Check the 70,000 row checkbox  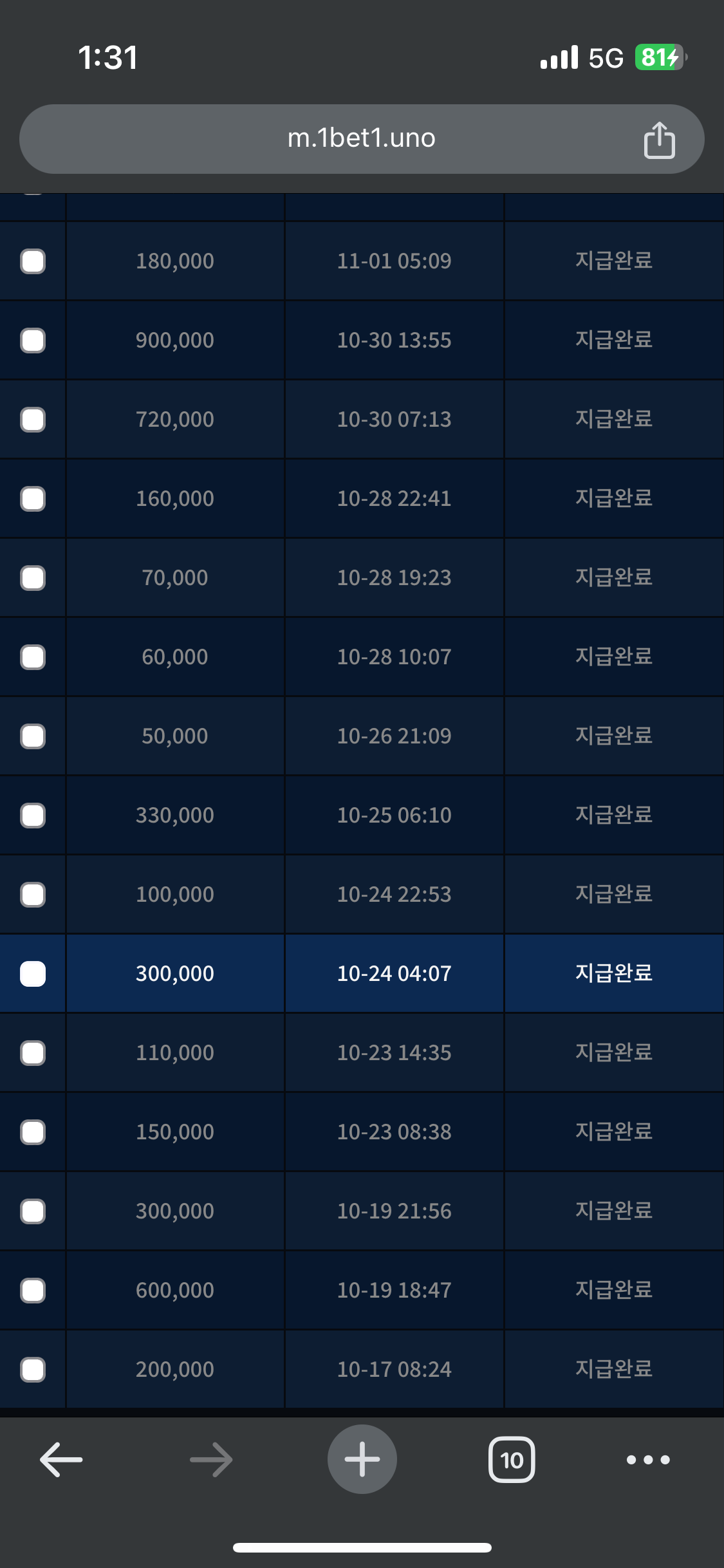(x=33, y=578)
